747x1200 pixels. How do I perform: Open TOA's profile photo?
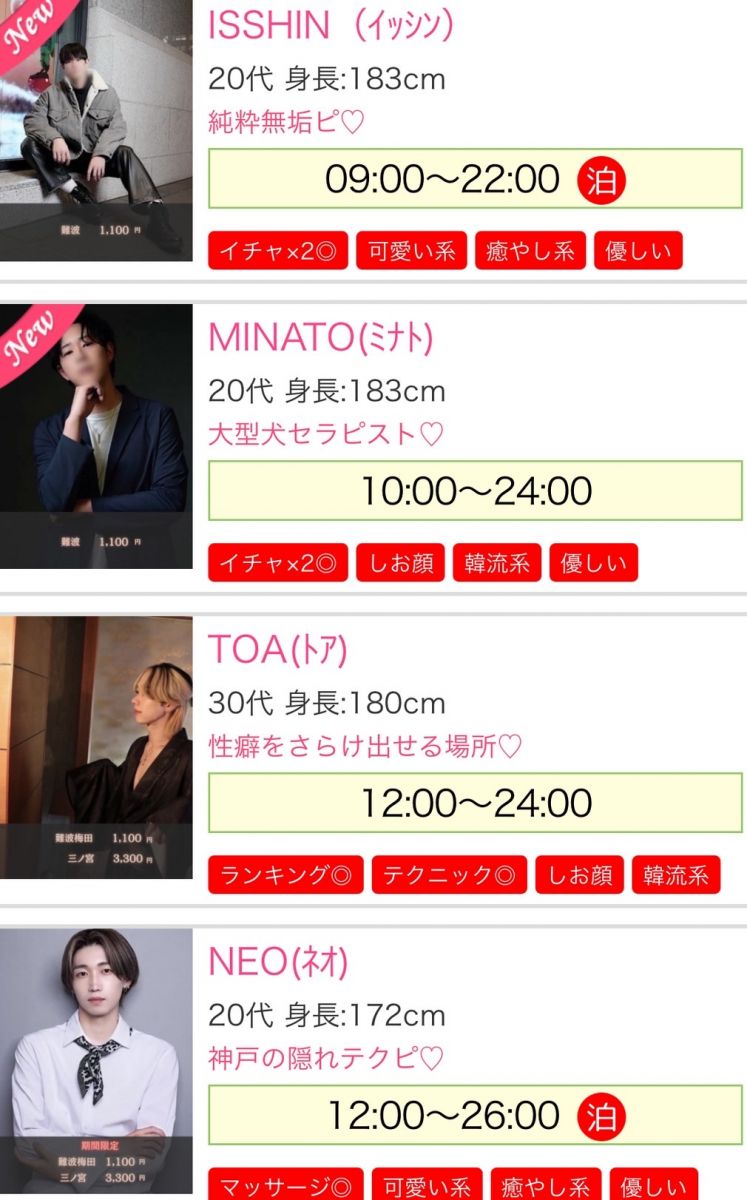click(96, 748)
